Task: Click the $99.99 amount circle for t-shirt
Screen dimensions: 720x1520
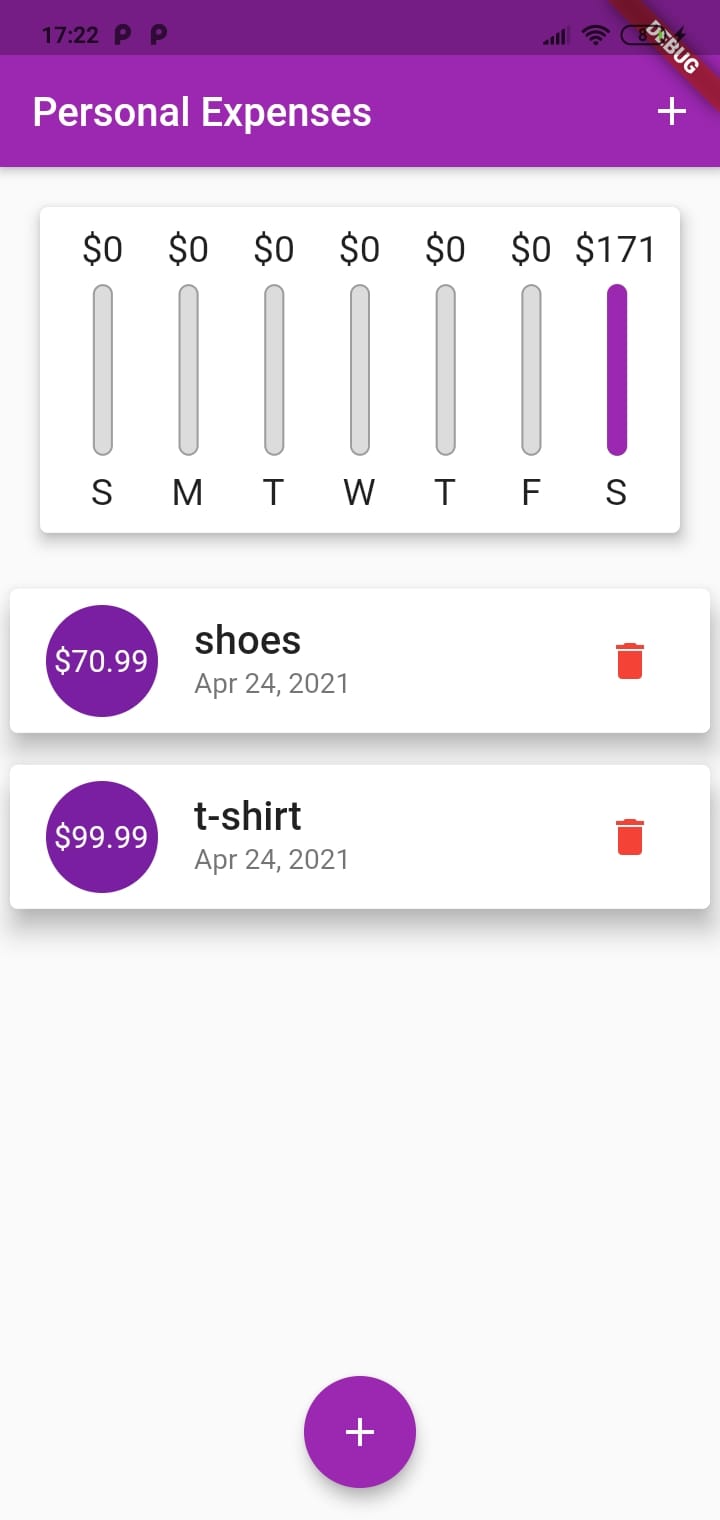Action: pyautogui.click(x=101, y=836)
